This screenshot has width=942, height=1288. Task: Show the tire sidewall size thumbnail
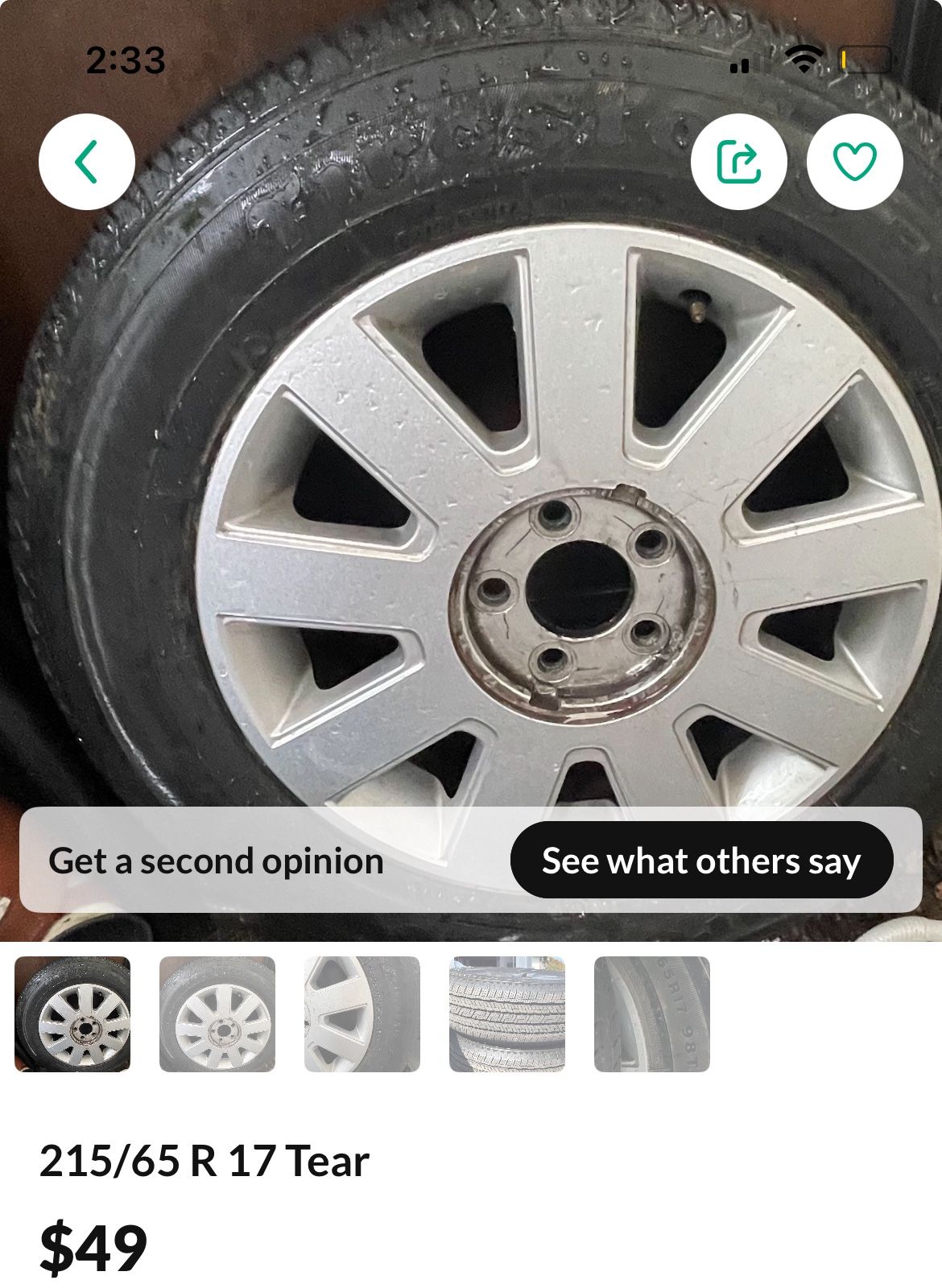tap(652, 1014)
